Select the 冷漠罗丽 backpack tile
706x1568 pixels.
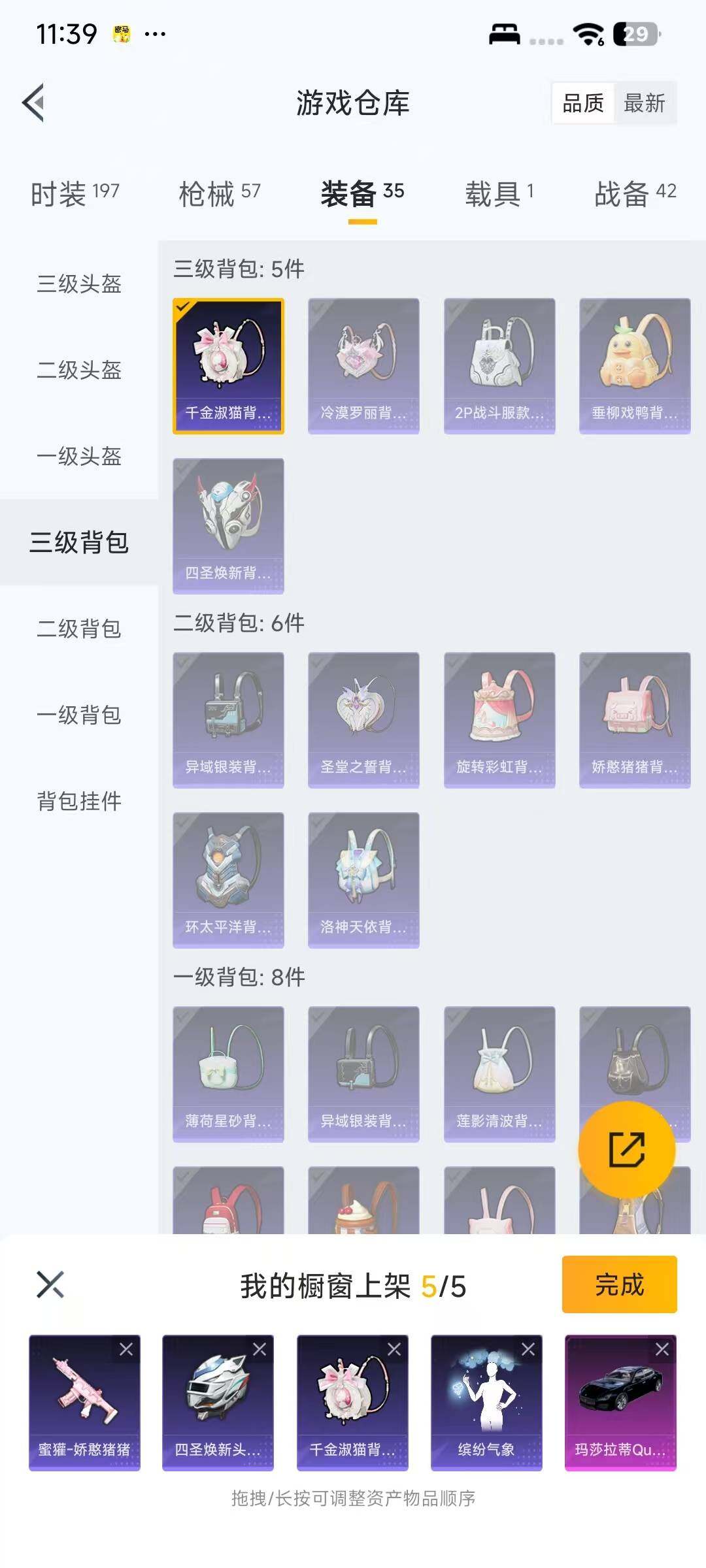(363, 366)
